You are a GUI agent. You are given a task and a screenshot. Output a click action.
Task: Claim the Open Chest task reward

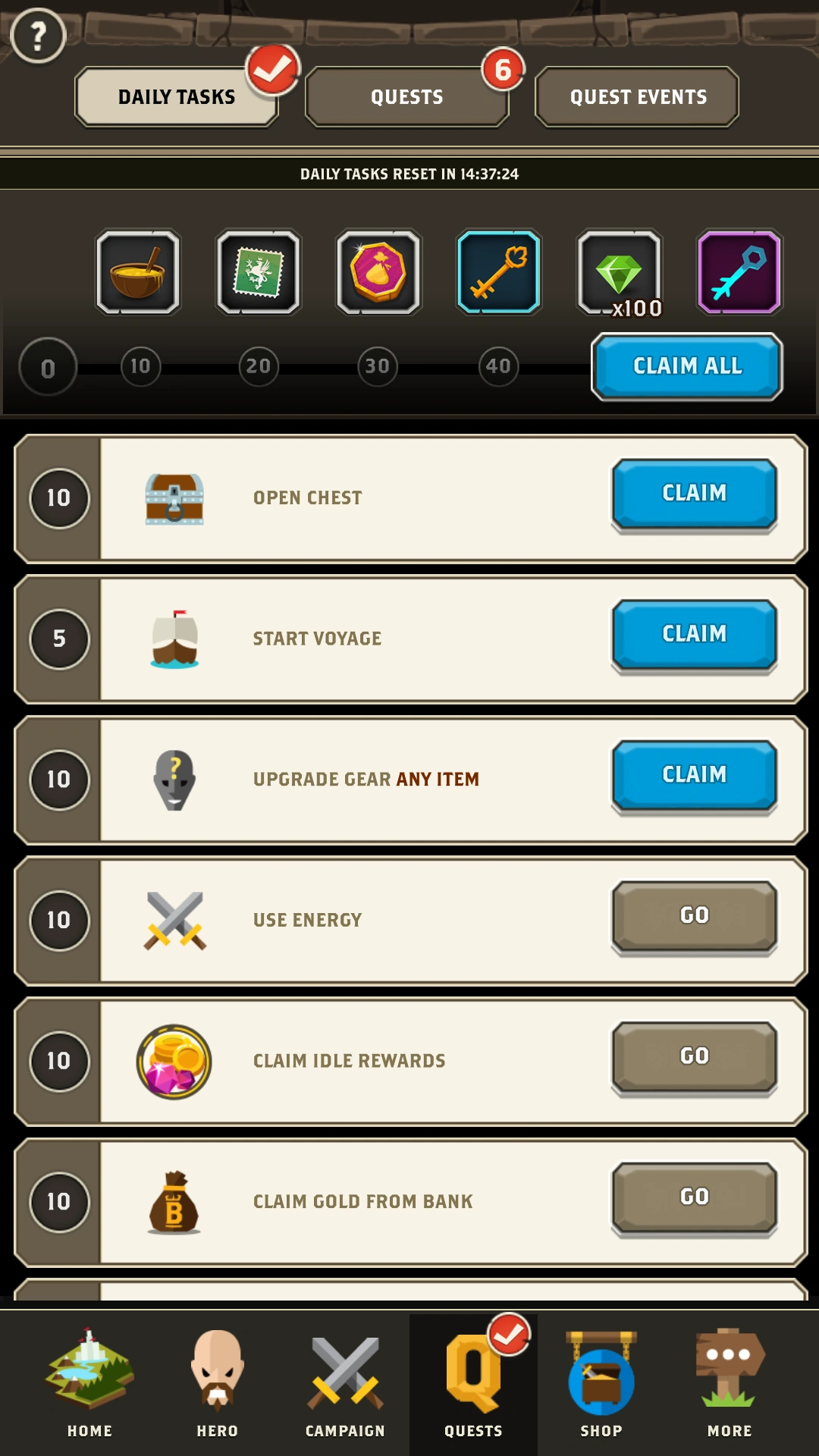click(x=694, y=494)
